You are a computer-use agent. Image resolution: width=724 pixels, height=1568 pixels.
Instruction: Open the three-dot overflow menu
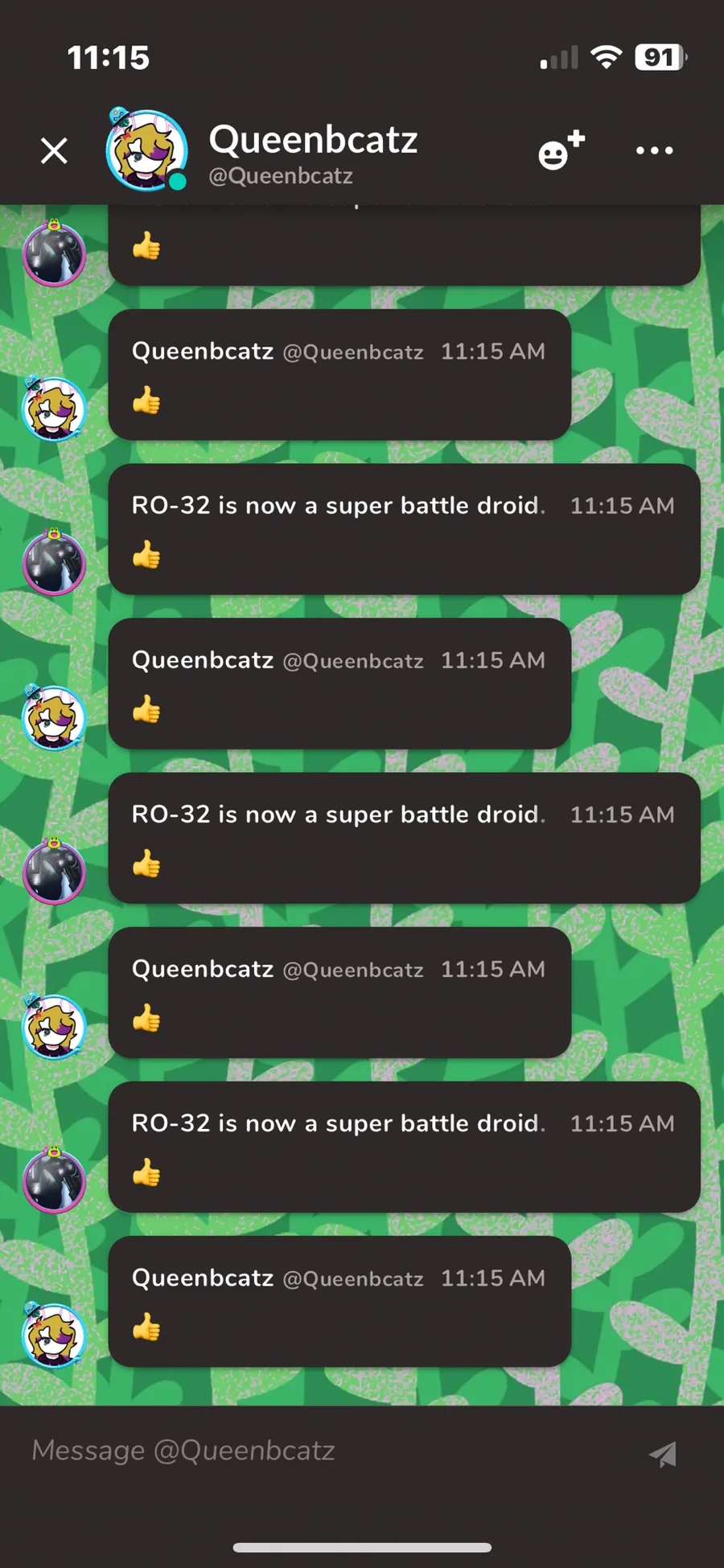coord(654,150)
